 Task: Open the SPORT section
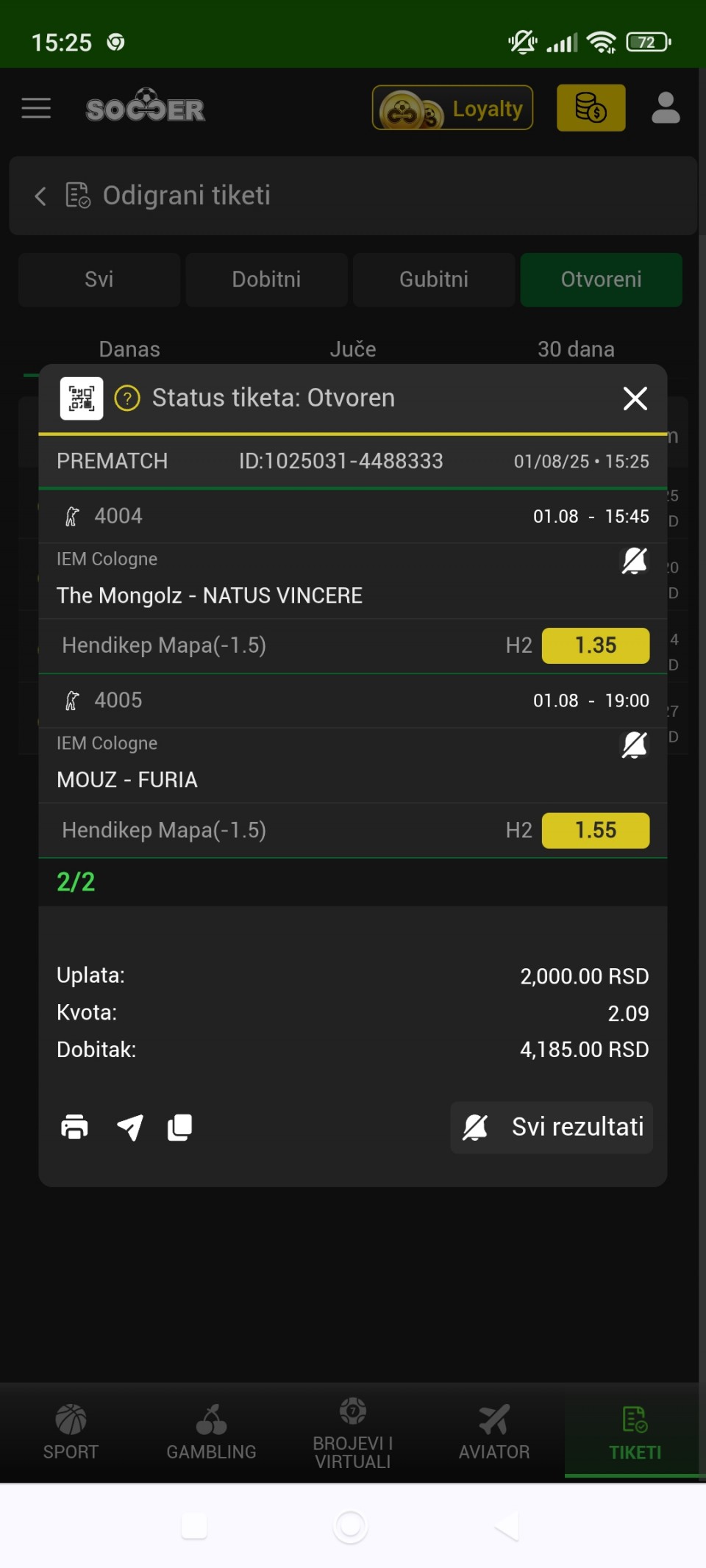71,1432
